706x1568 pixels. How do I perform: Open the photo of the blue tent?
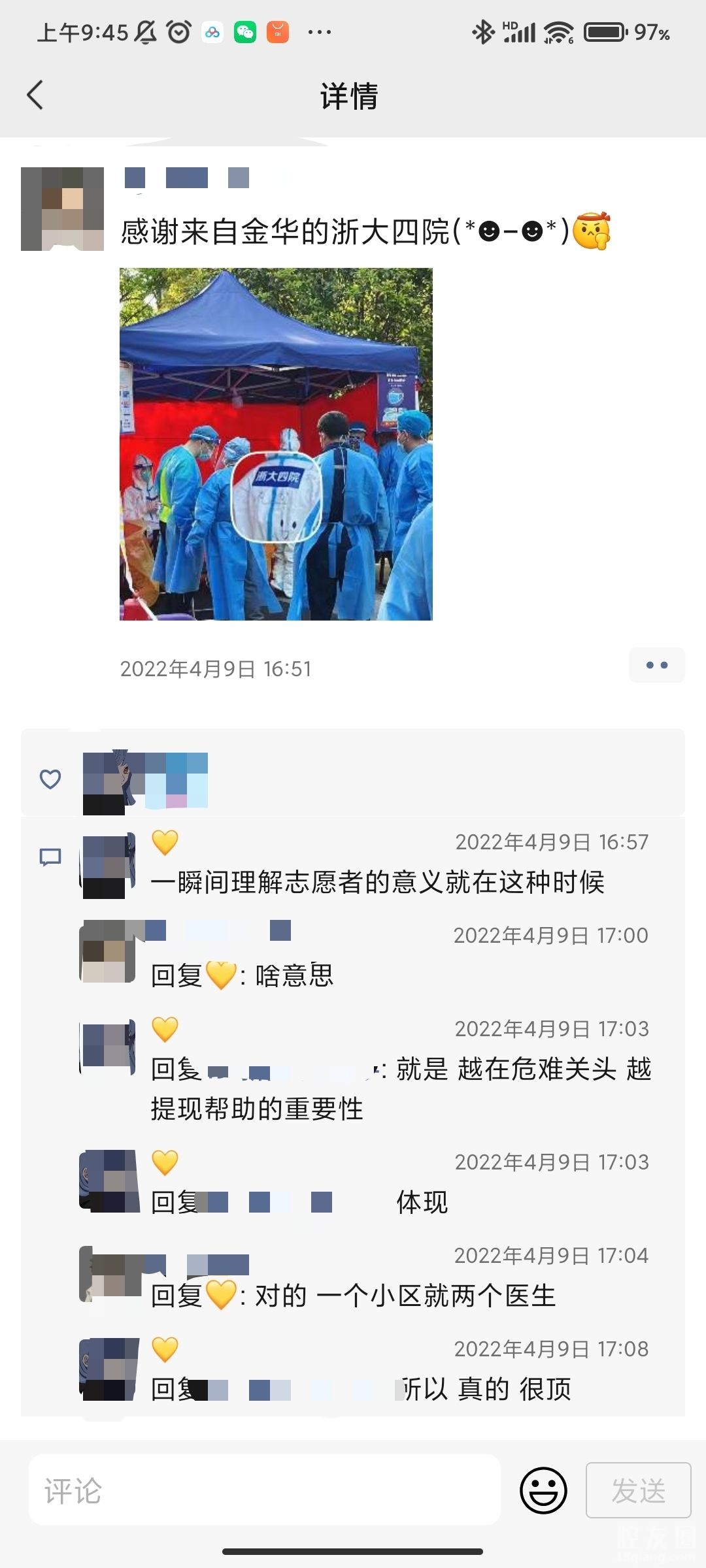point(276,444)
